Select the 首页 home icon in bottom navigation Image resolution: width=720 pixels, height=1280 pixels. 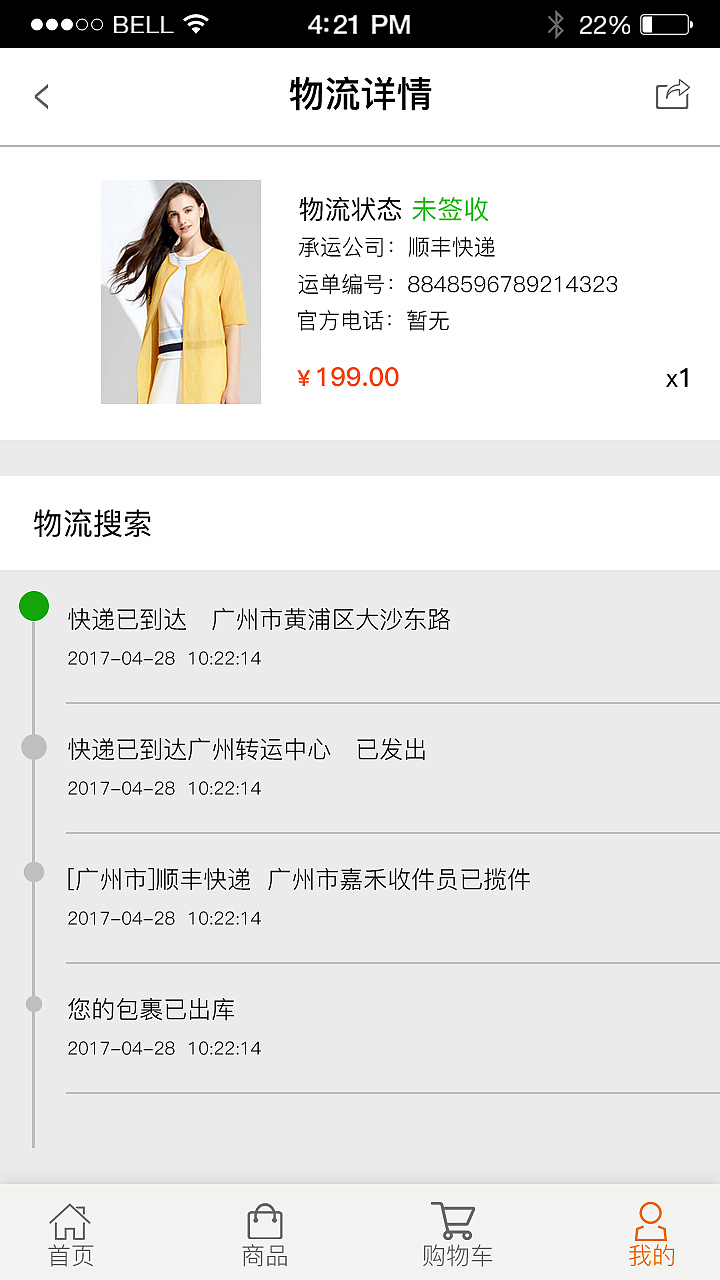(x=70, y=1222)
